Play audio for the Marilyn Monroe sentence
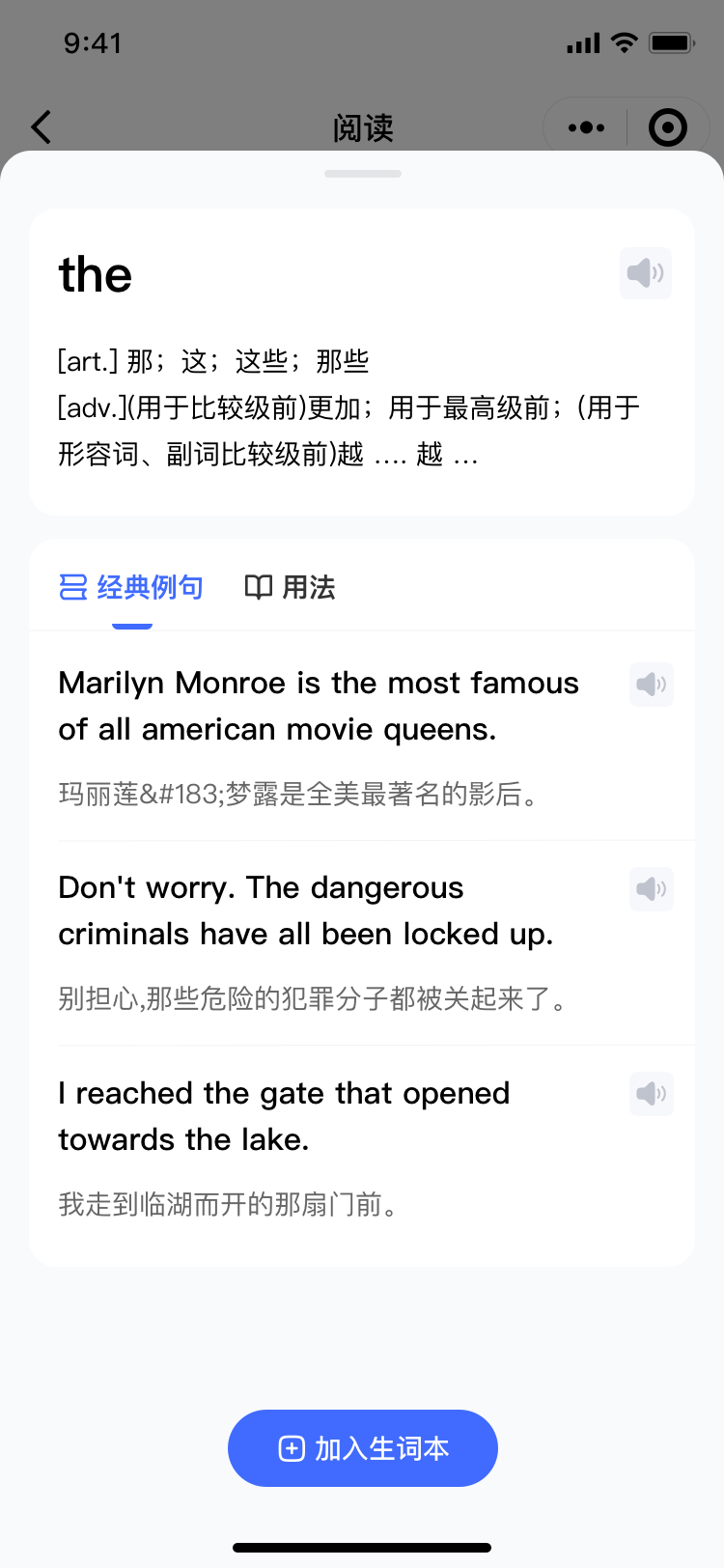Viewport: 724px width, 1568px height. pos(652,685)
